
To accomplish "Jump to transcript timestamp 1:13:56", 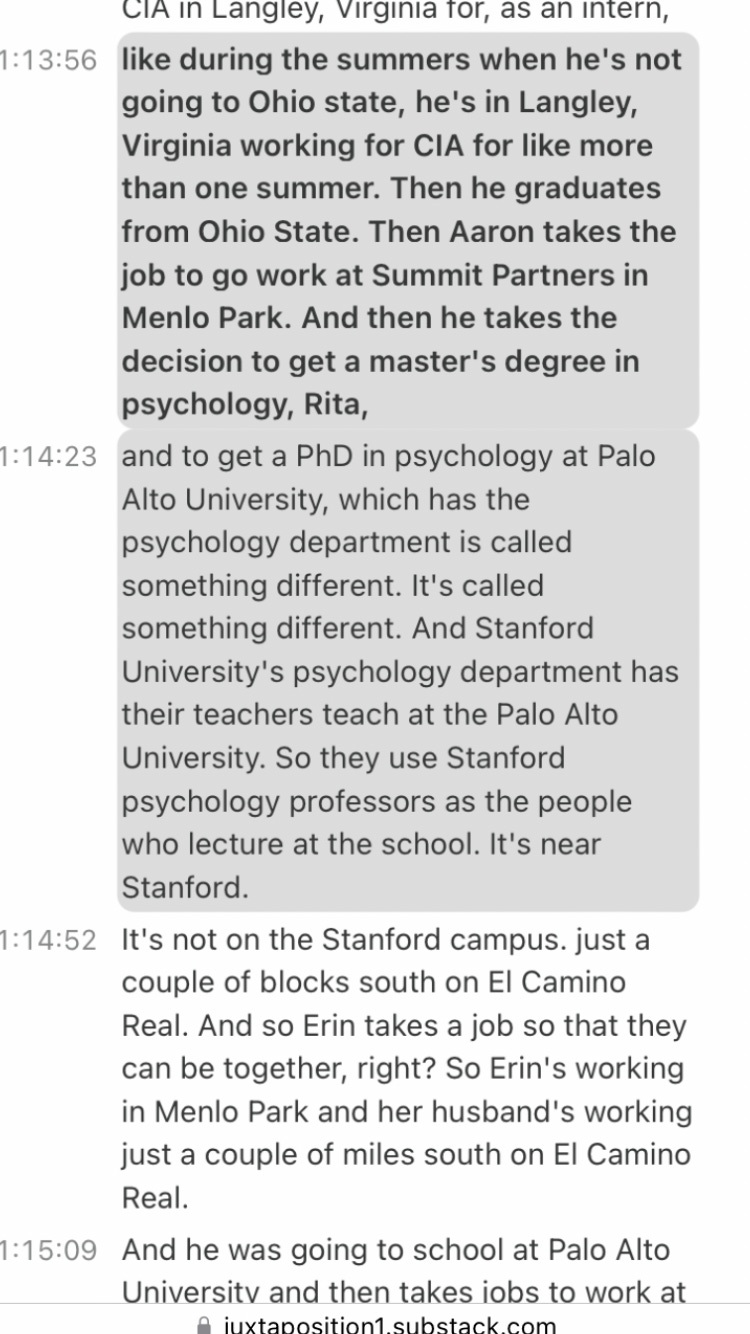I will [x=48, y=60].
